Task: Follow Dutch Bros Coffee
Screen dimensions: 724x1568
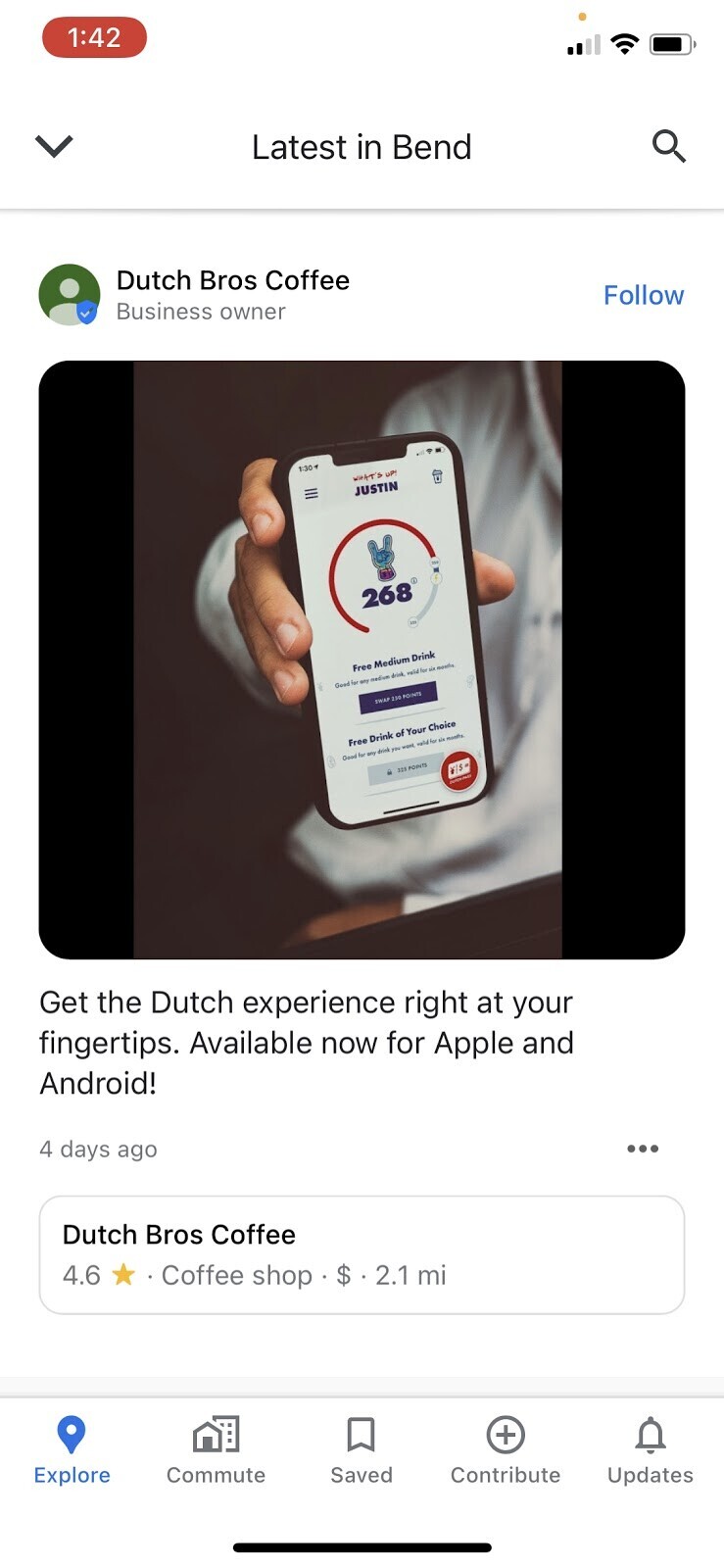Action: click(x=643, y=295)
